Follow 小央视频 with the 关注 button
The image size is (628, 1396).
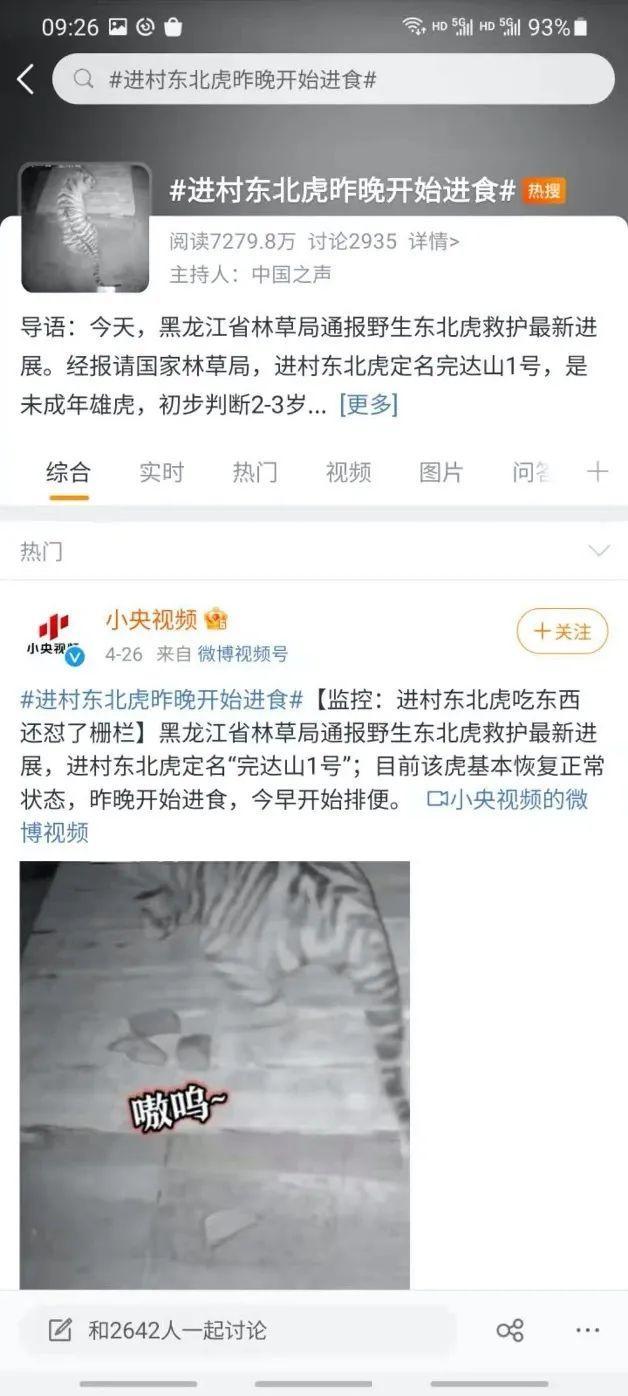(x=562, y=631)
